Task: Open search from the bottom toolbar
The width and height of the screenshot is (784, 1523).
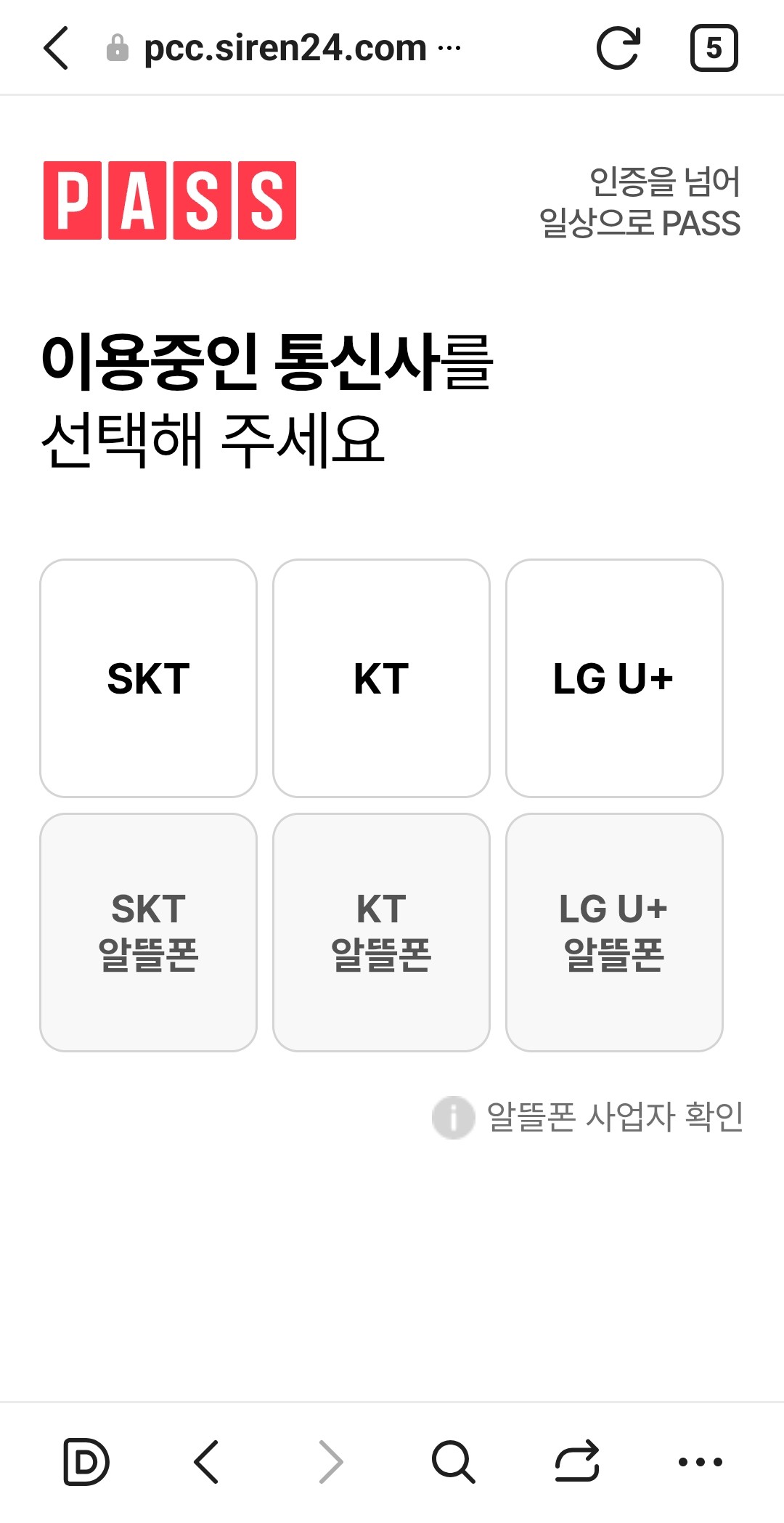Action: coord(453,1461)
